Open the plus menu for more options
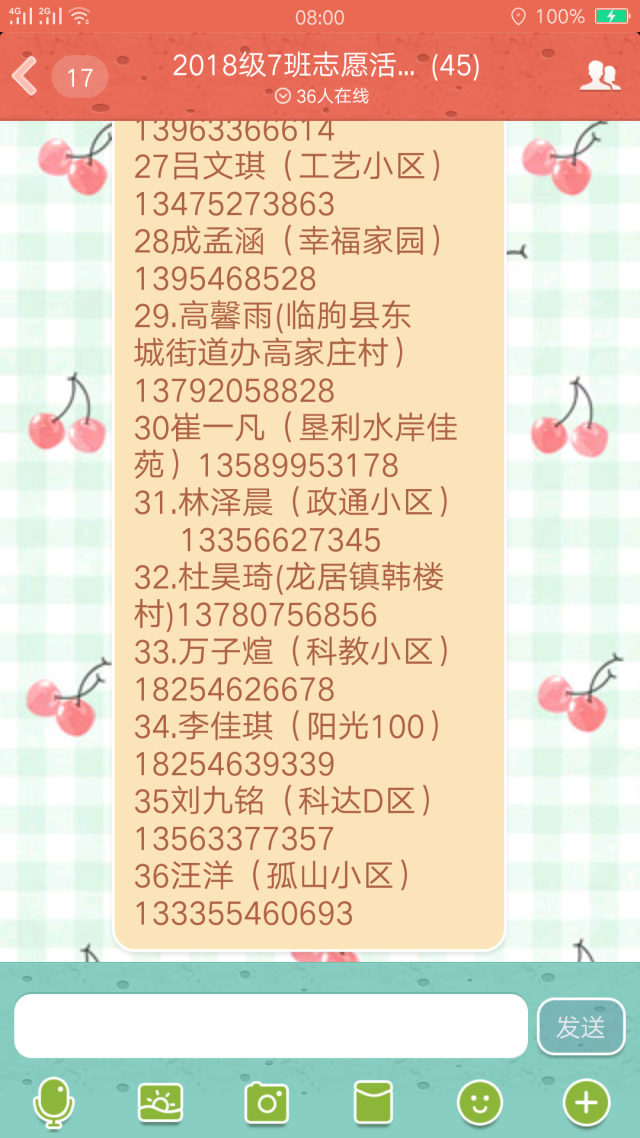This screenshot has height=1138, width=640. (586, 1102)
